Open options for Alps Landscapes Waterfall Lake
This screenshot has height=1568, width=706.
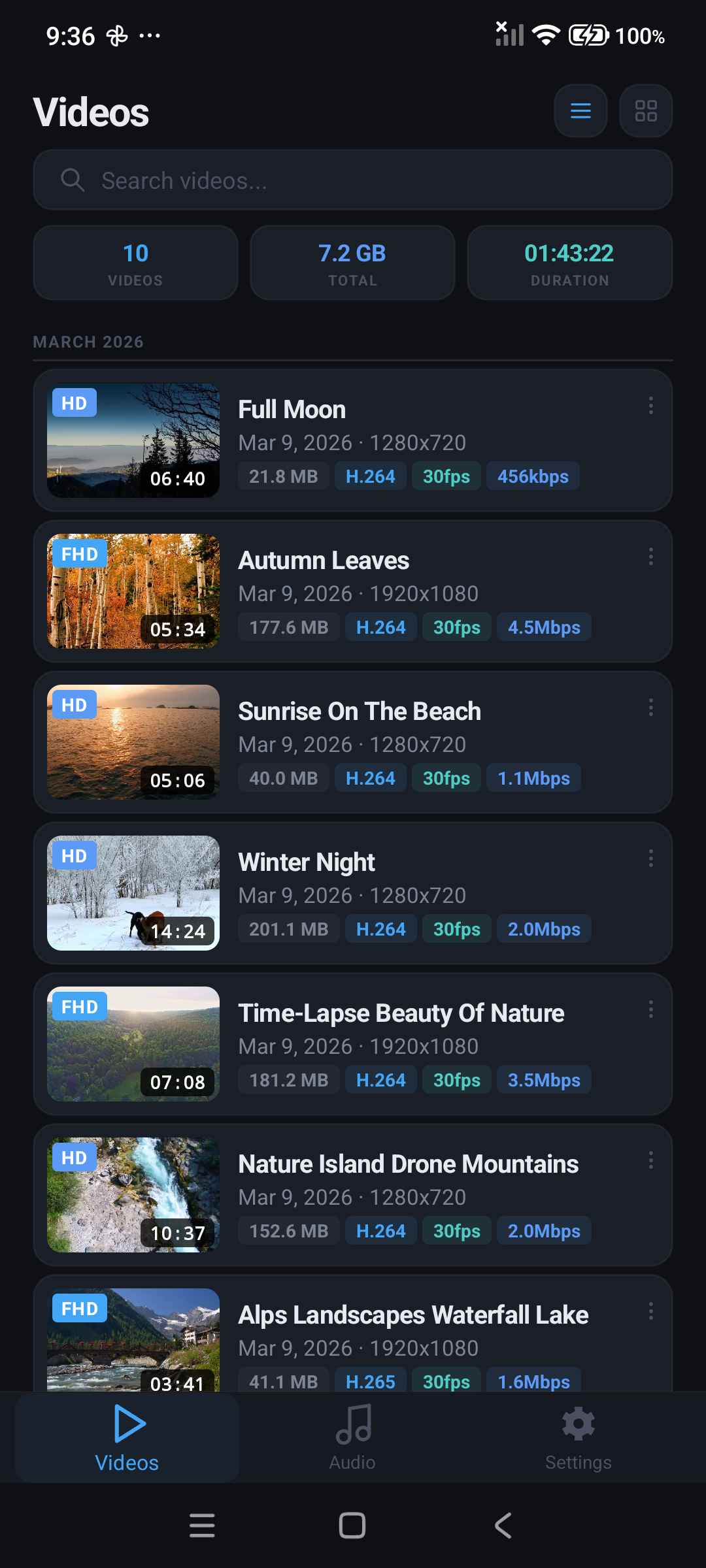click(650, 1311)
